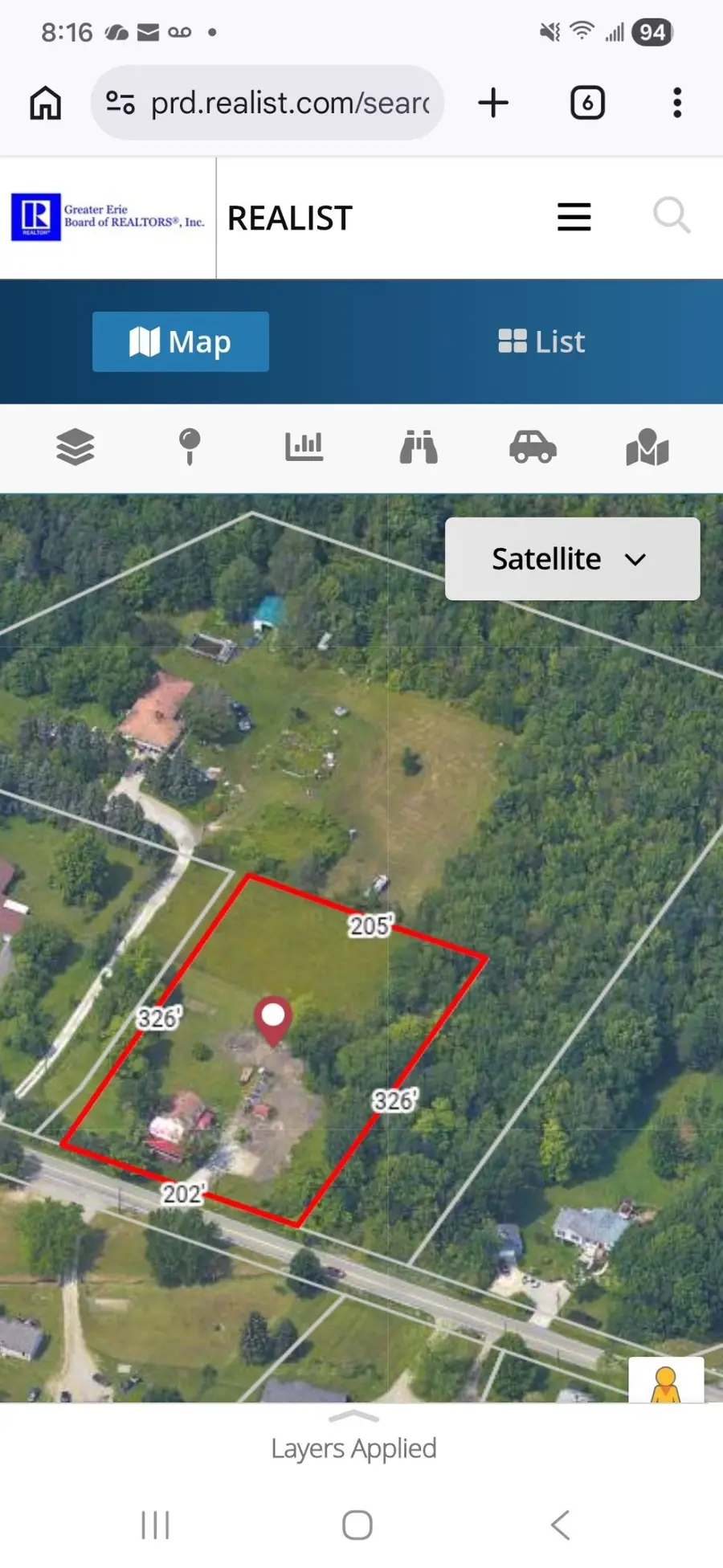Open browser tab switcher showing 6 tabs
Image resolution: width=723 pixels, height=1568 pixels.
586,102
